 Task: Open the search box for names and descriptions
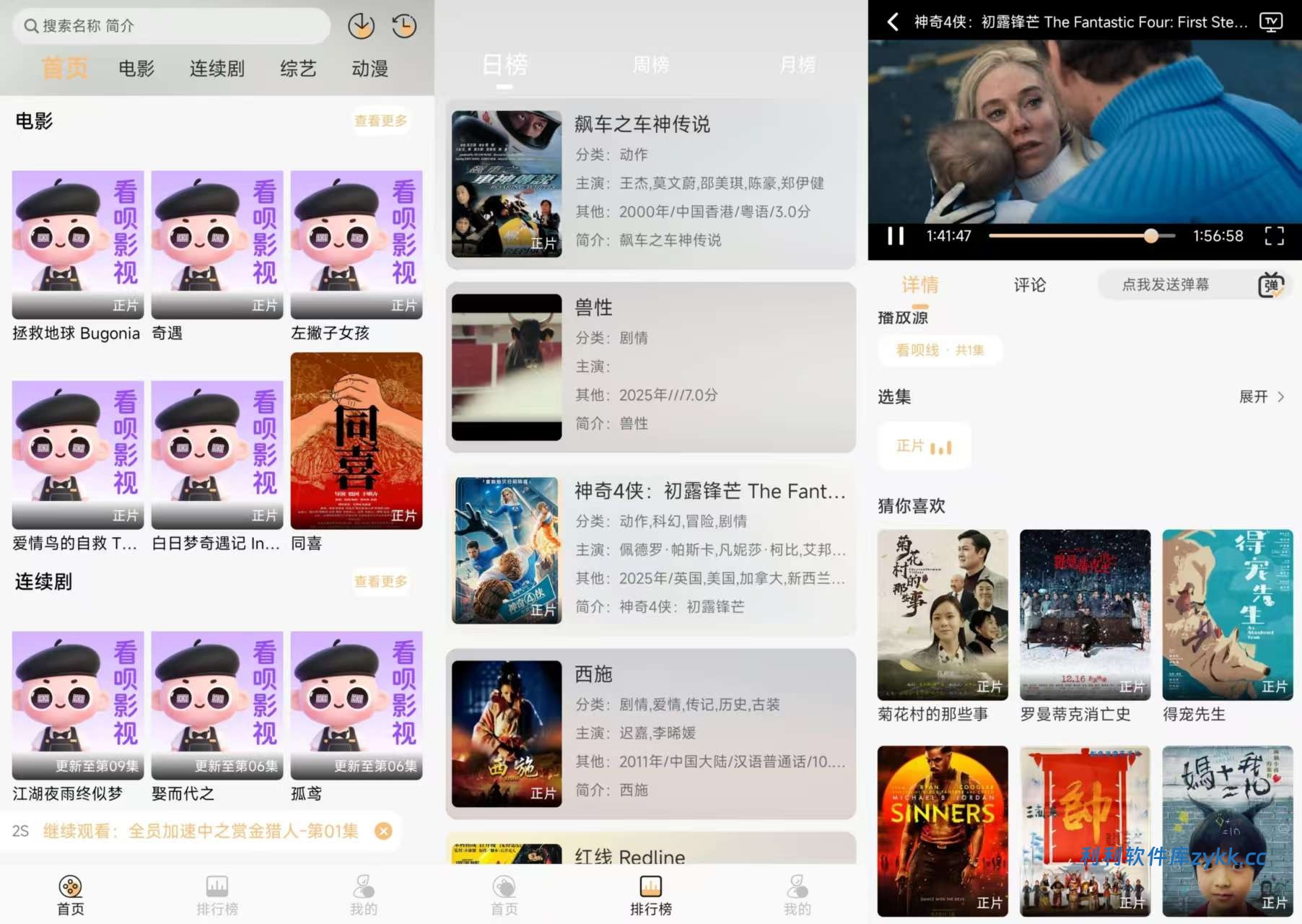[x=172, y=26]
